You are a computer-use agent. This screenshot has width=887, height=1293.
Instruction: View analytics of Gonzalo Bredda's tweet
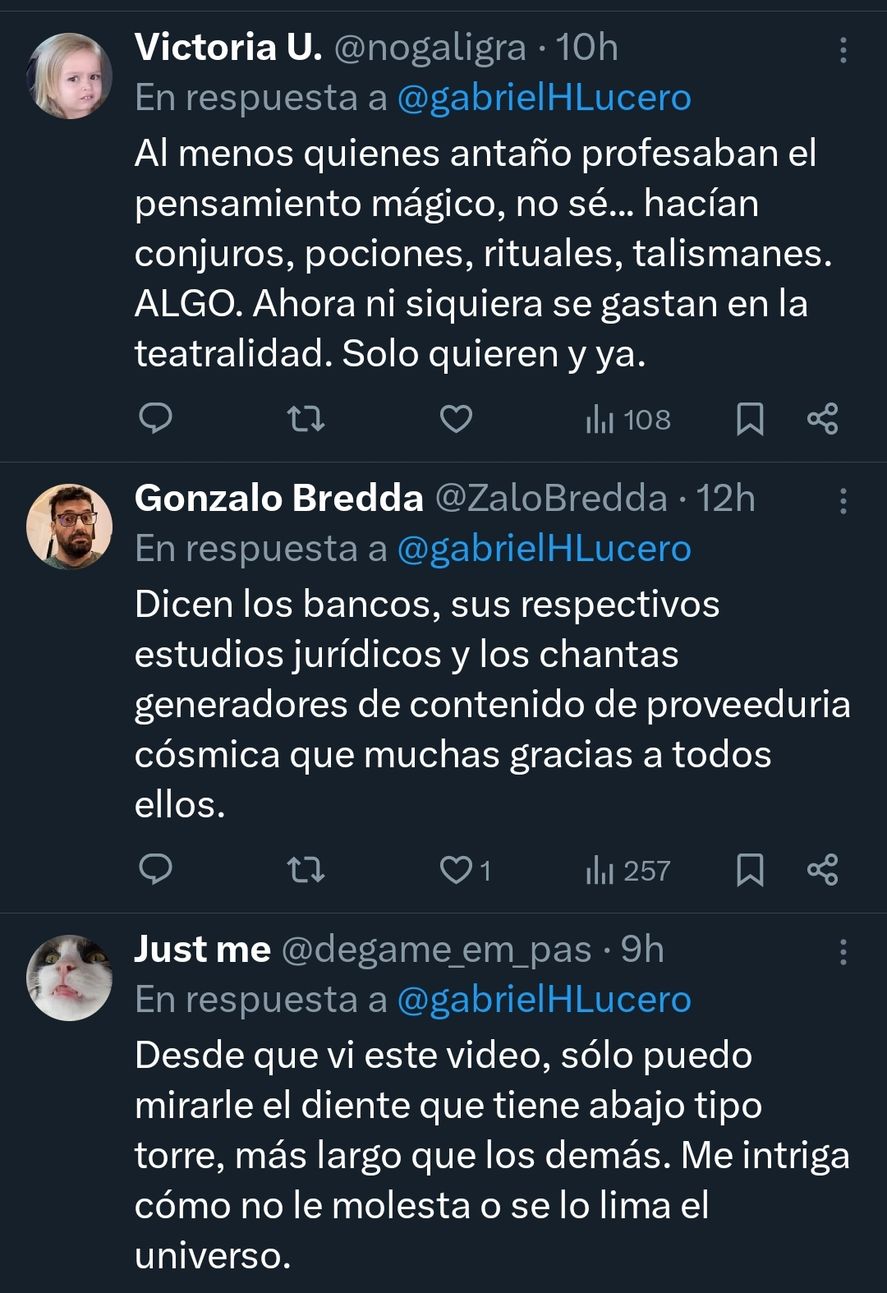click(x=628, y=870)
